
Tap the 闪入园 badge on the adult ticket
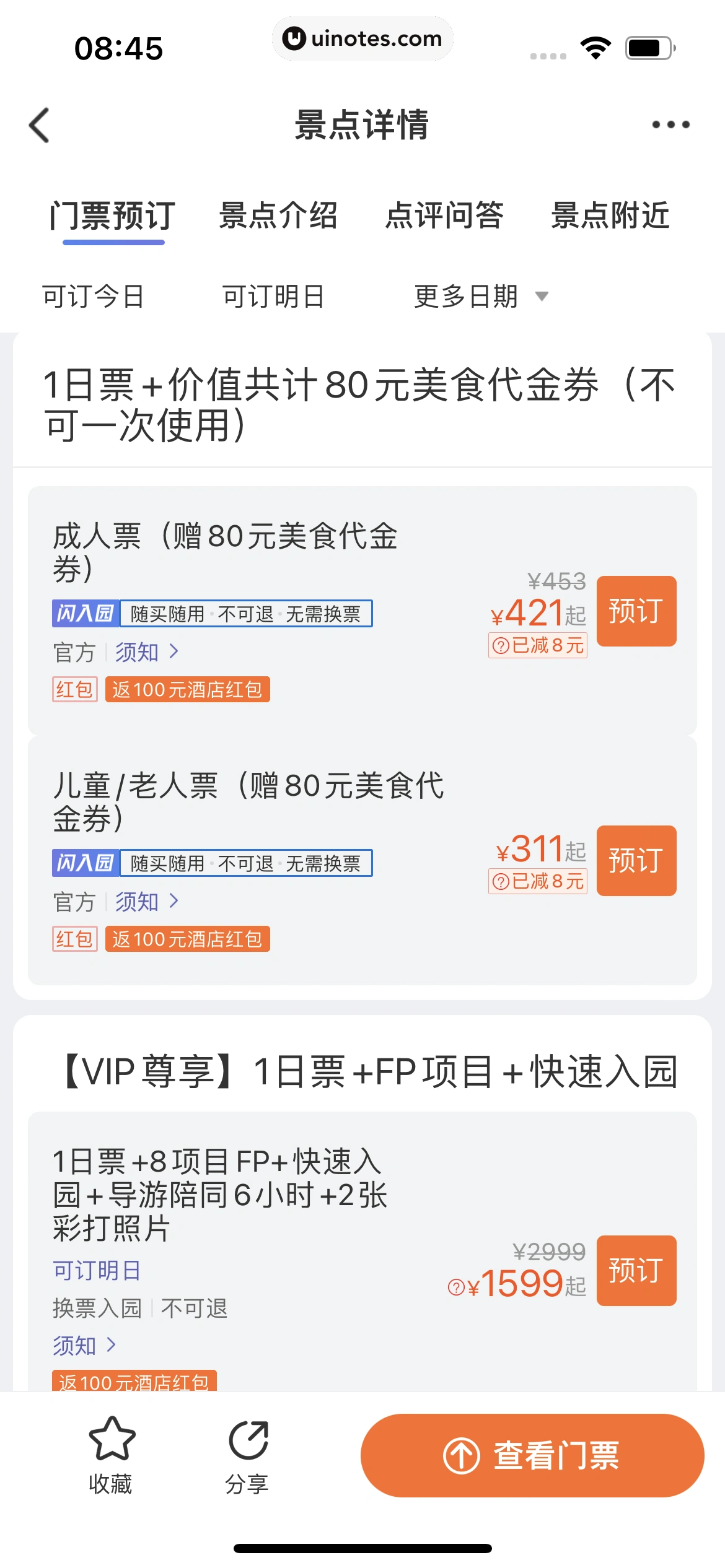coord(85,614)
